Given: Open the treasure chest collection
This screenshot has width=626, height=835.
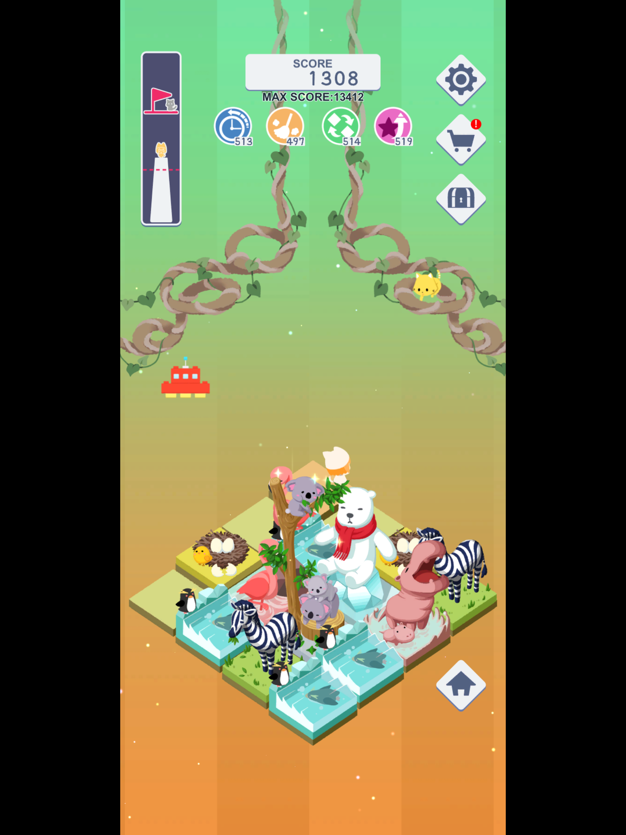Looking at the screenshot, I should (460, 199).
